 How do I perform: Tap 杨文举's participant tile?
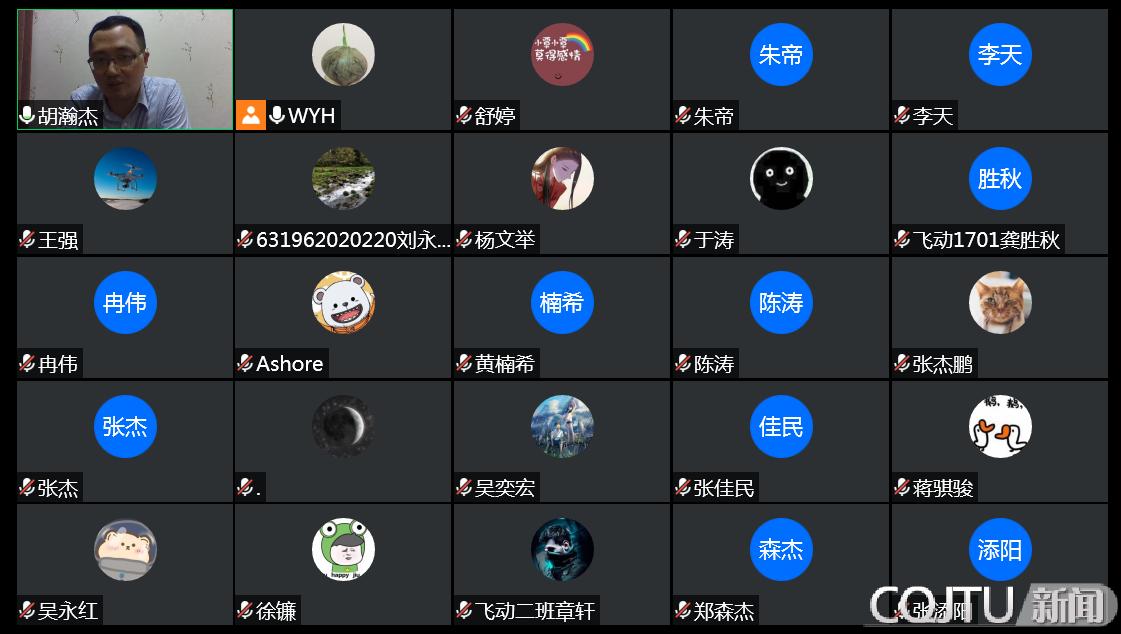click(562, 193)
